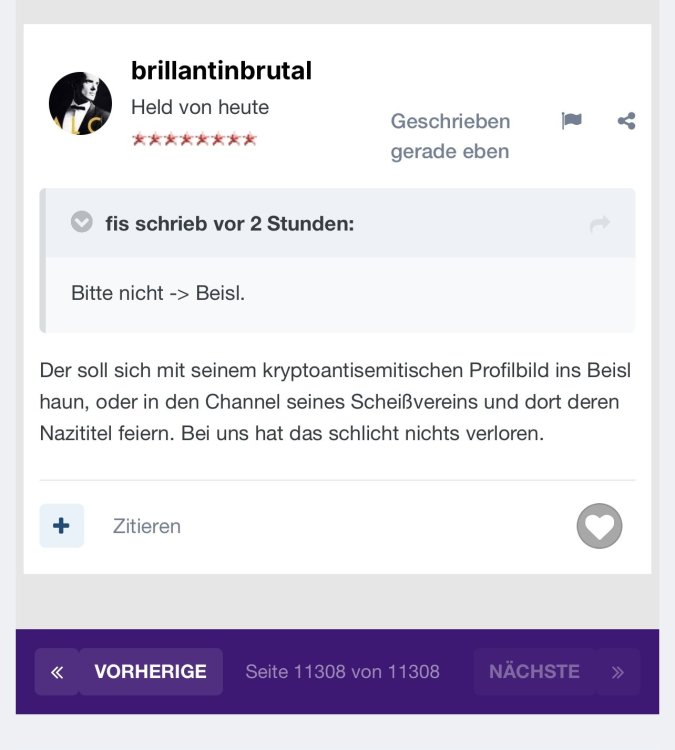Jump to the first page
This screenshot has width=675, height=750.
[57, 672]
